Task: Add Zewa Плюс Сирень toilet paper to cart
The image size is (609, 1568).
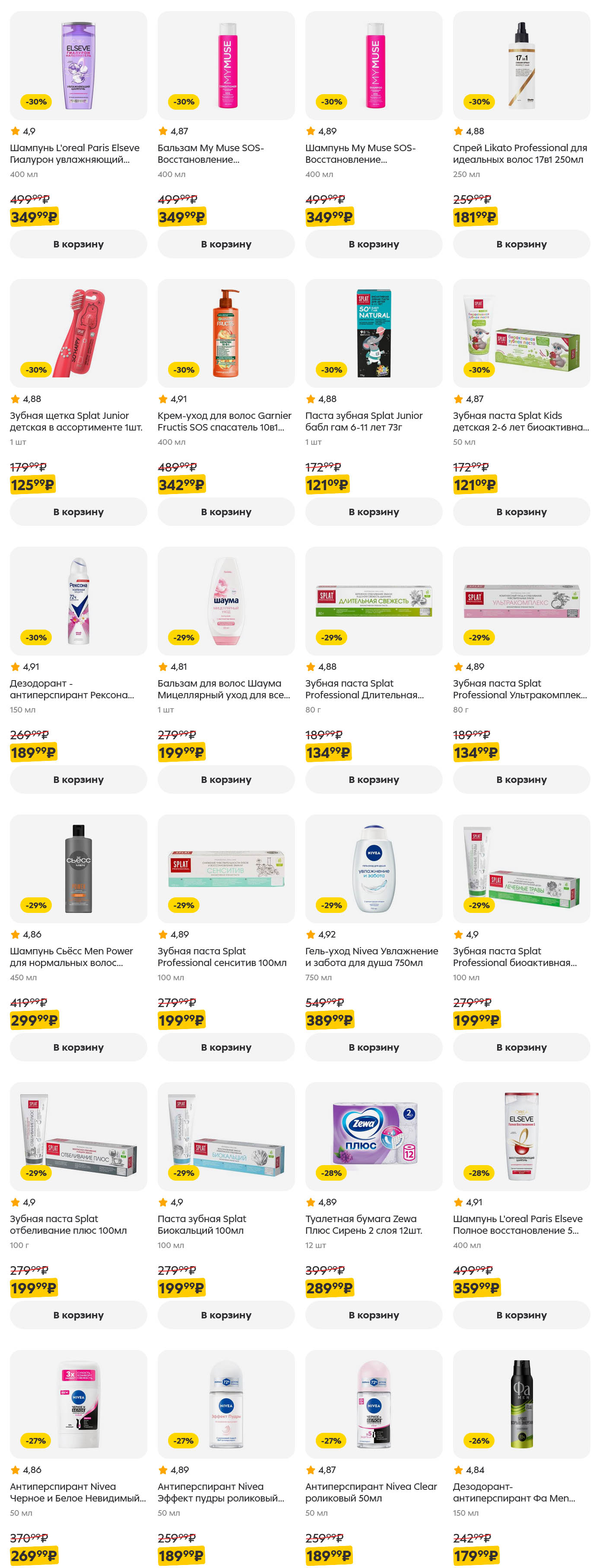Action: point(373,1315)
